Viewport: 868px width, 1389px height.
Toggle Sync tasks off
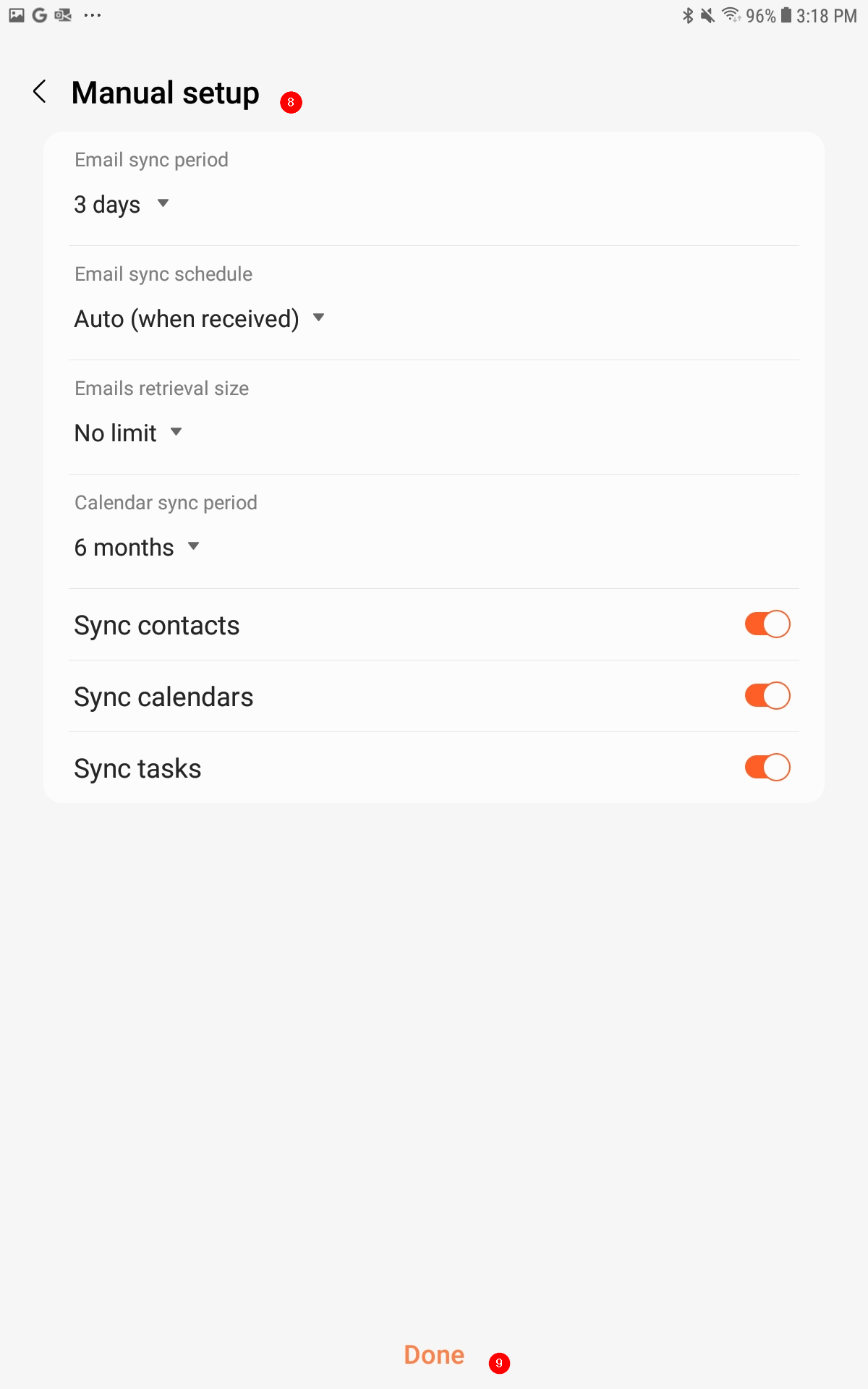tap(767, 768)
